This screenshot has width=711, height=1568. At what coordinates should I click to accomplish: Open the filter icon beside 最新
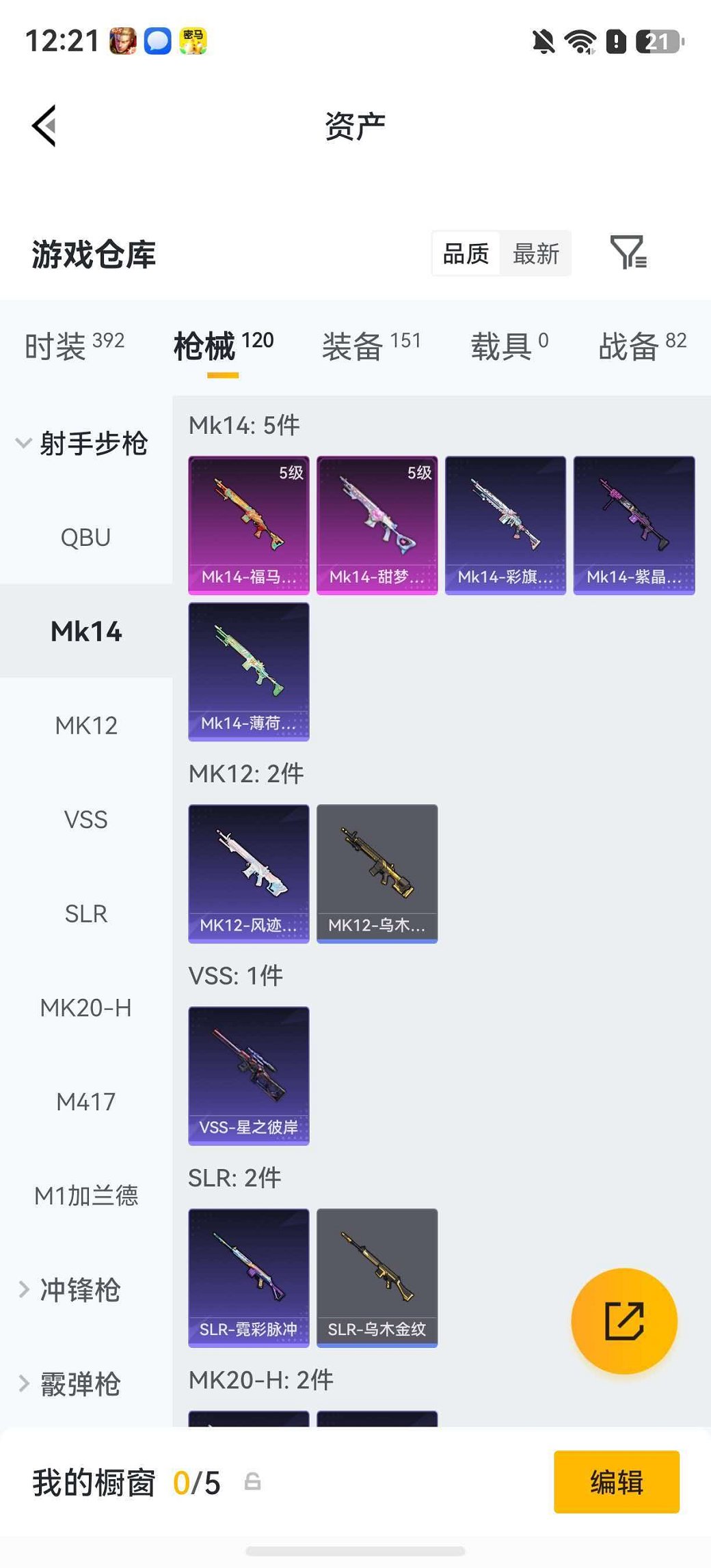point(628,253)
